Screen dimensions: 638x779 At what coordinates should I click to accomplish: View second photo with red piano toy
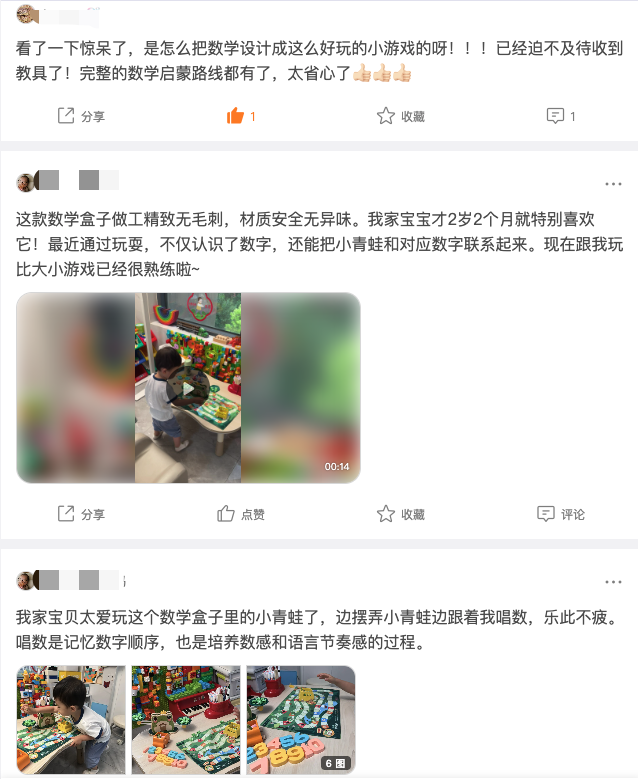click(186, 720)
